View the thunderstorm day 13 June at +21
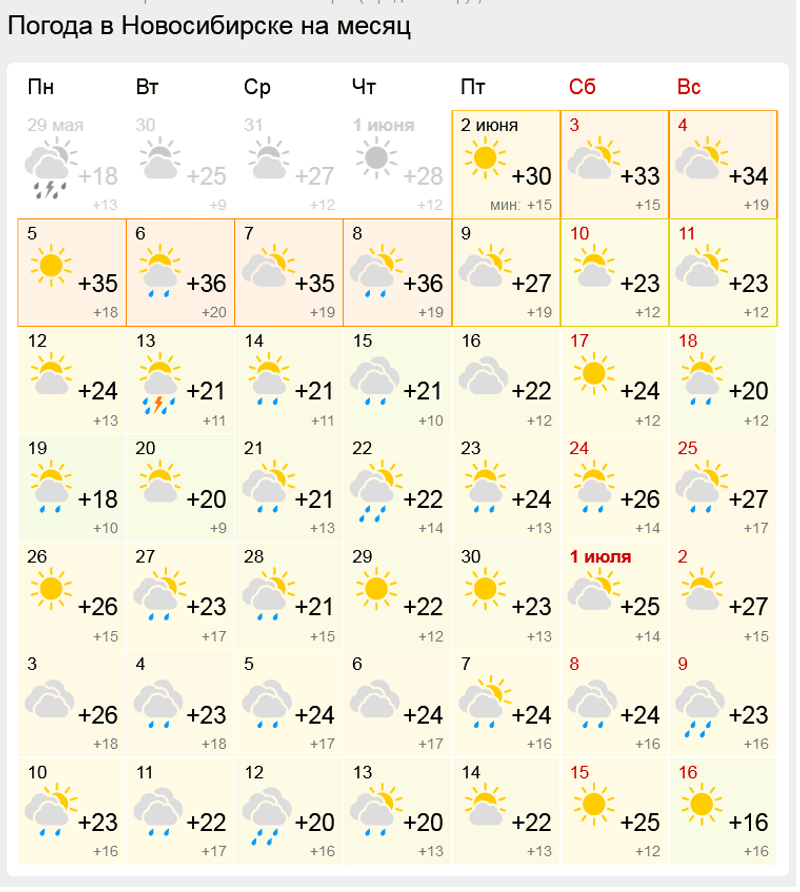The width and height of the screenshot is (800, 892). 179,380
